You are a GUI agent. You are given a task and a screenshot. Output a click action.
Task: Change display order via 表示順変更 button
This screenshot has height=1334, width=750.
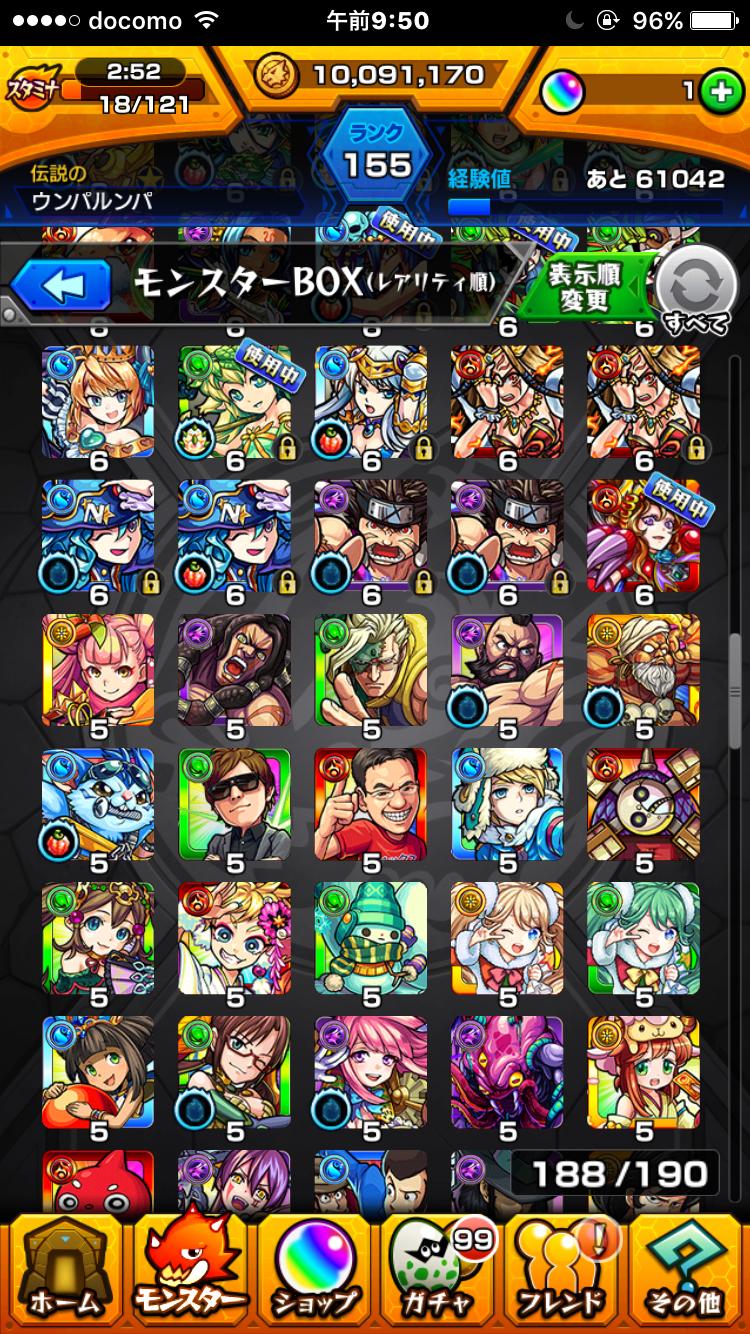[x=583, y=287]
